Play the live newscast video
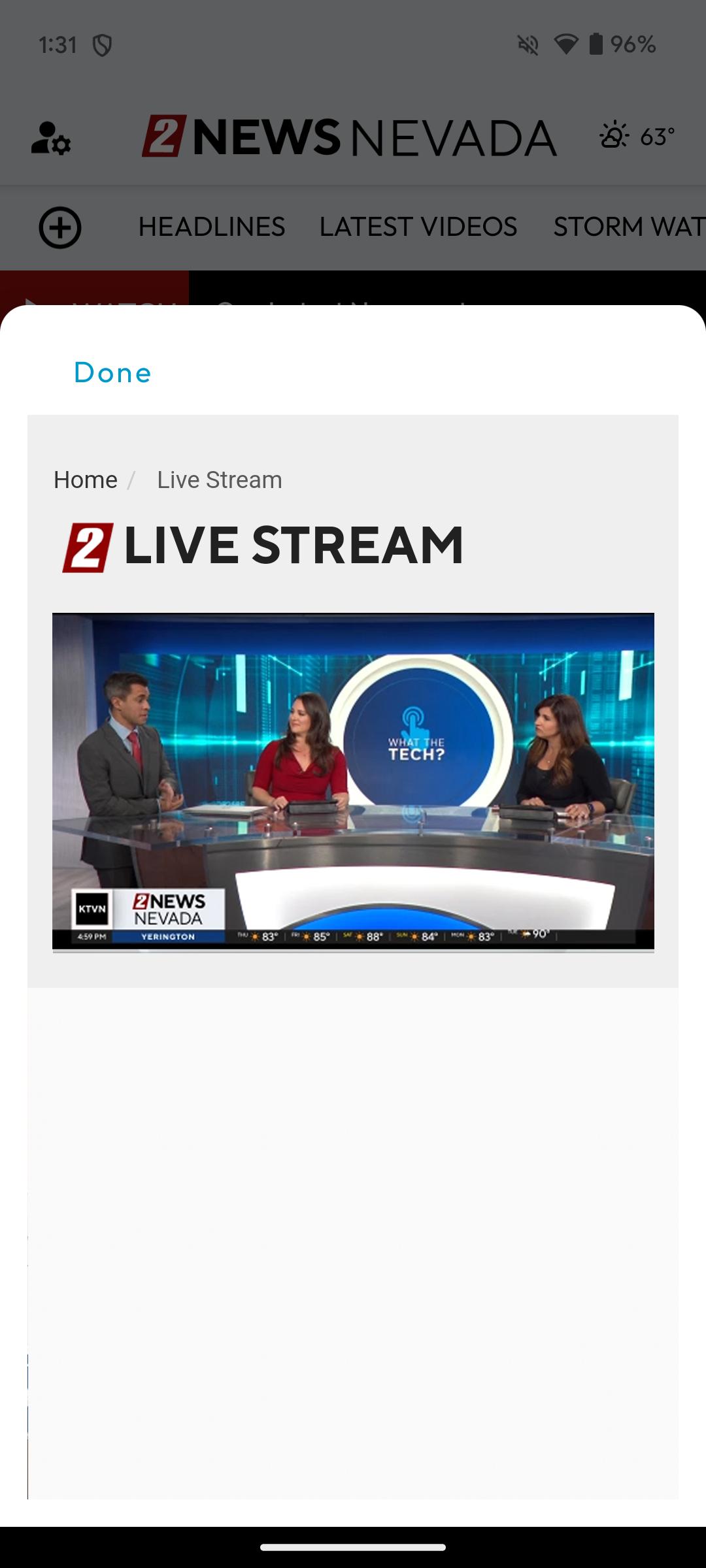This screenshot has width=706, height=1568. click(x=353, y=781)
